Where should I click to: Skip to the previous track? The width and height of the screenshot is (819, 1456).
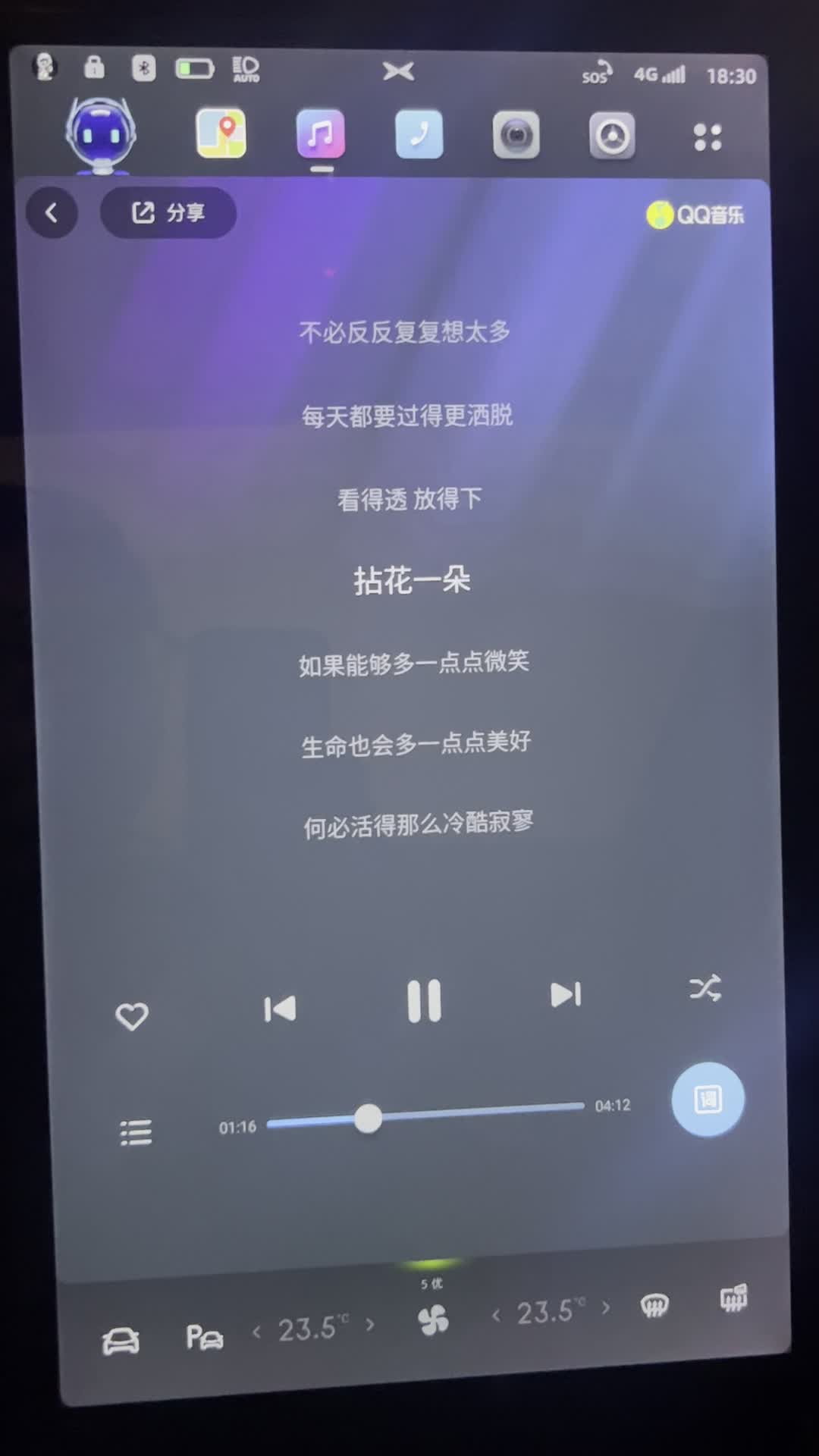click(x=280, y=1009)
